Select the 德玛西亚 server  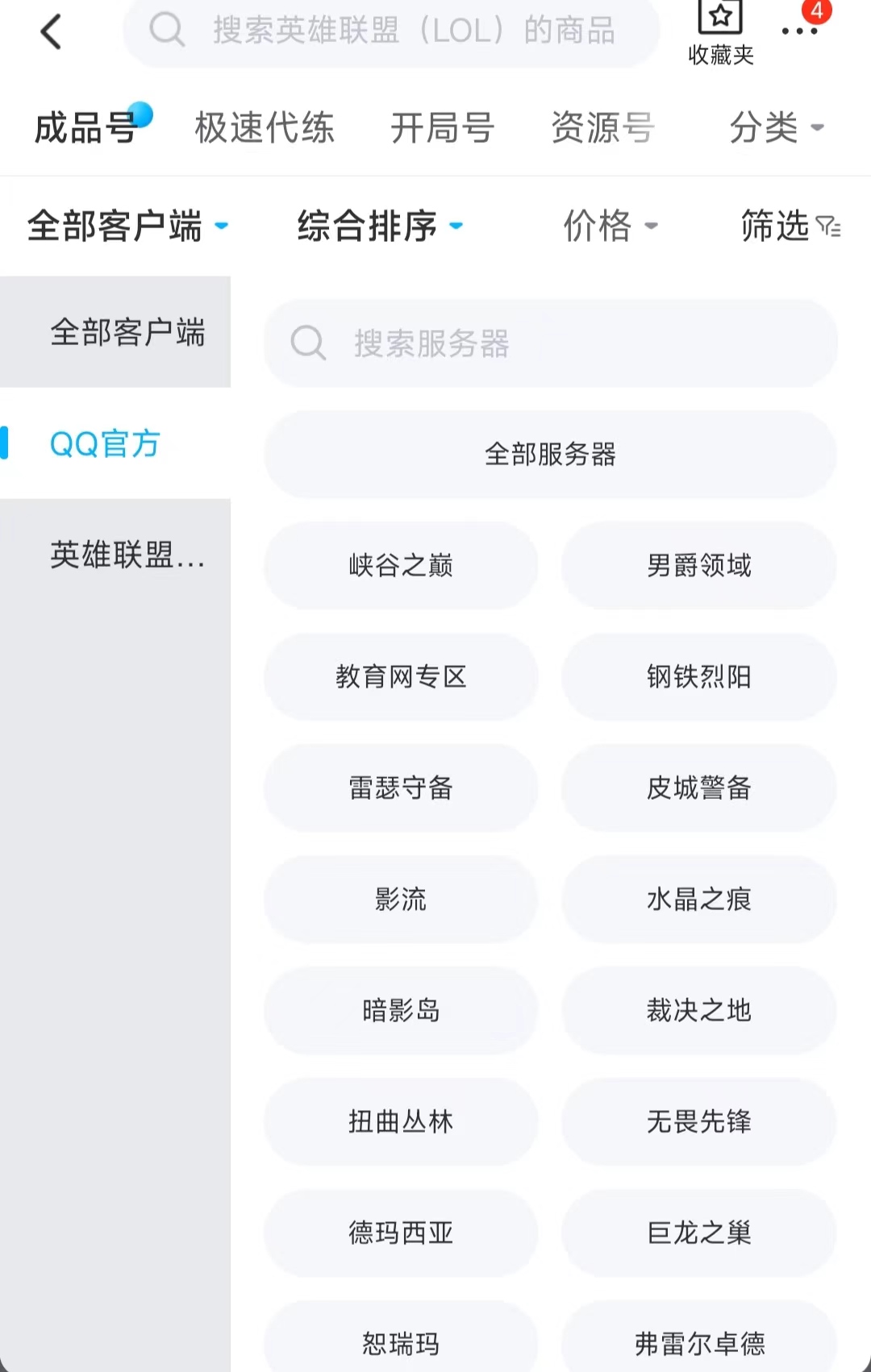coord(401,1233)
